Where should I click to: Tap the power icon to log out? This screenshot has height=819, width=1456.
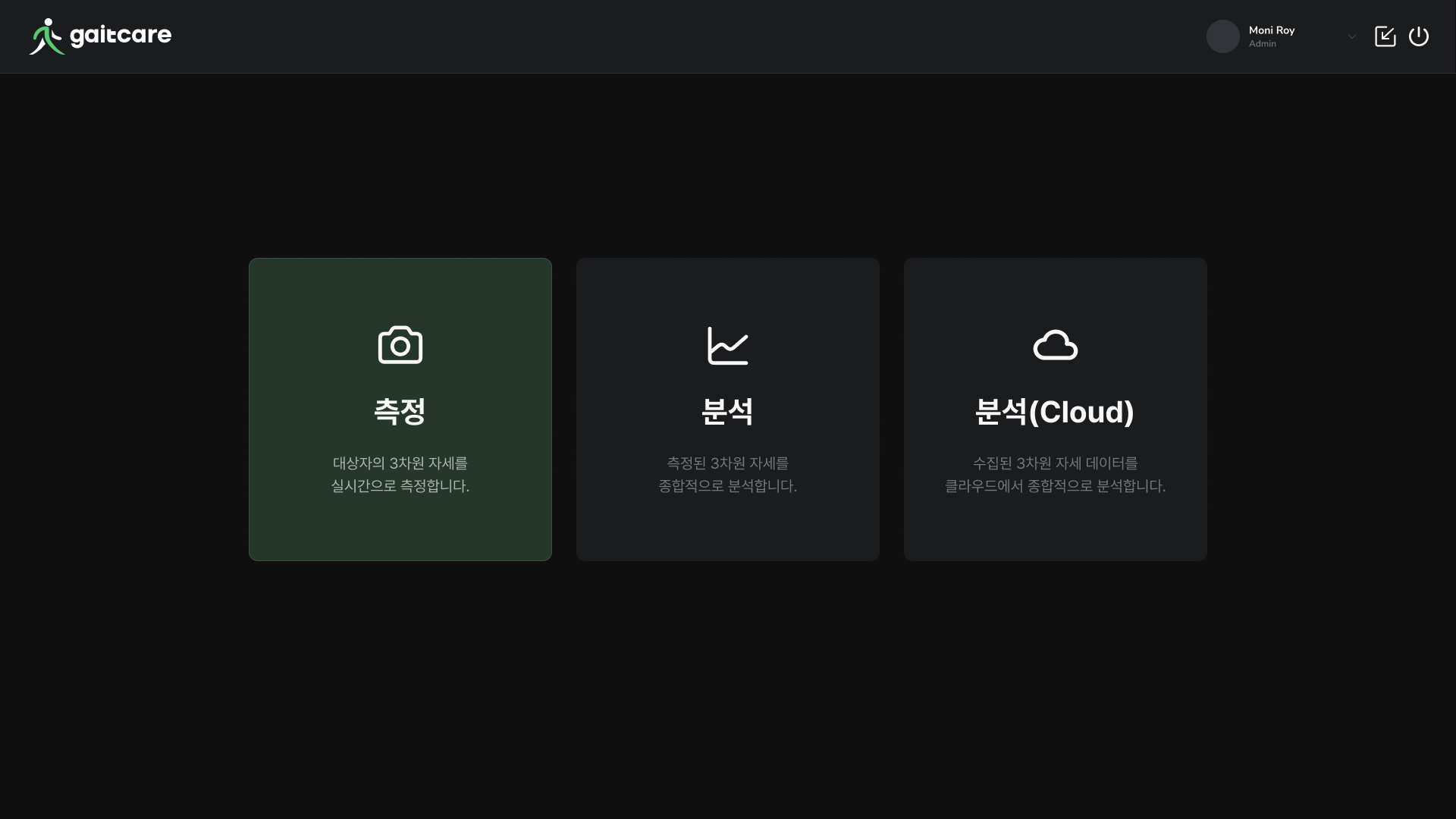(1418, 36)
